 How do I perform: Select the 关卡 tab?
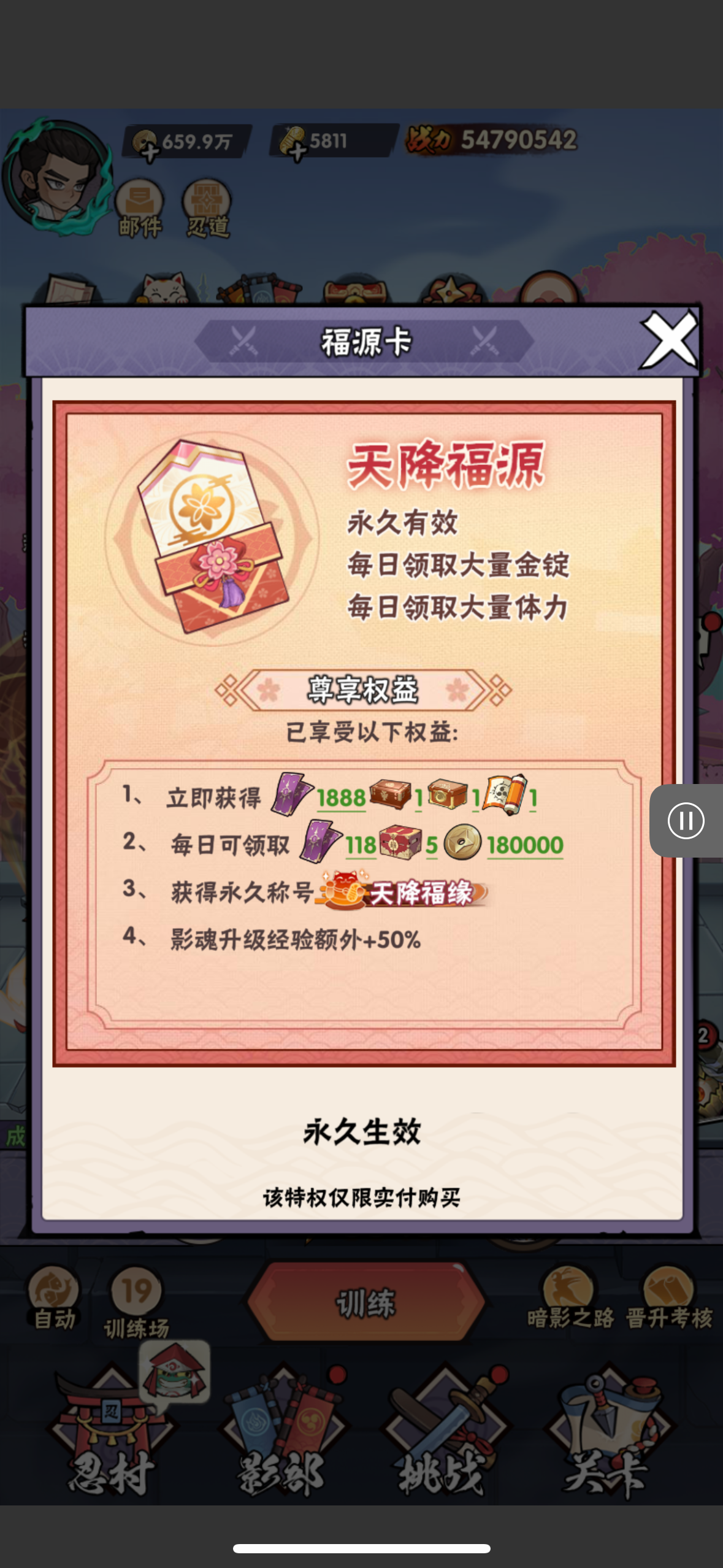pos(608,1435)
